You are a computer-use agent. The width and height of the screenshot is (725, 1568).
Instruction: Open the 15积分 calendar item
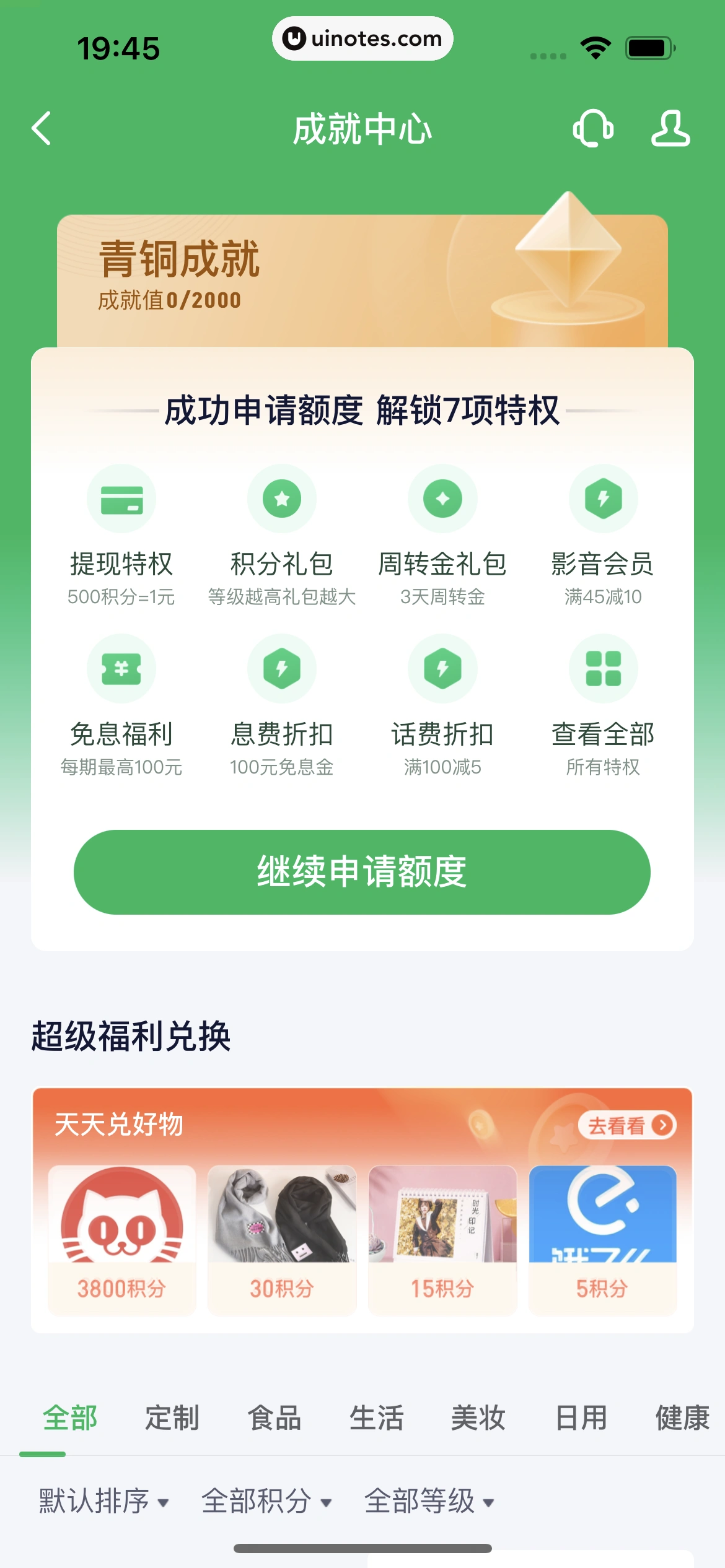pyautogui.click(x=442, y=1239)
